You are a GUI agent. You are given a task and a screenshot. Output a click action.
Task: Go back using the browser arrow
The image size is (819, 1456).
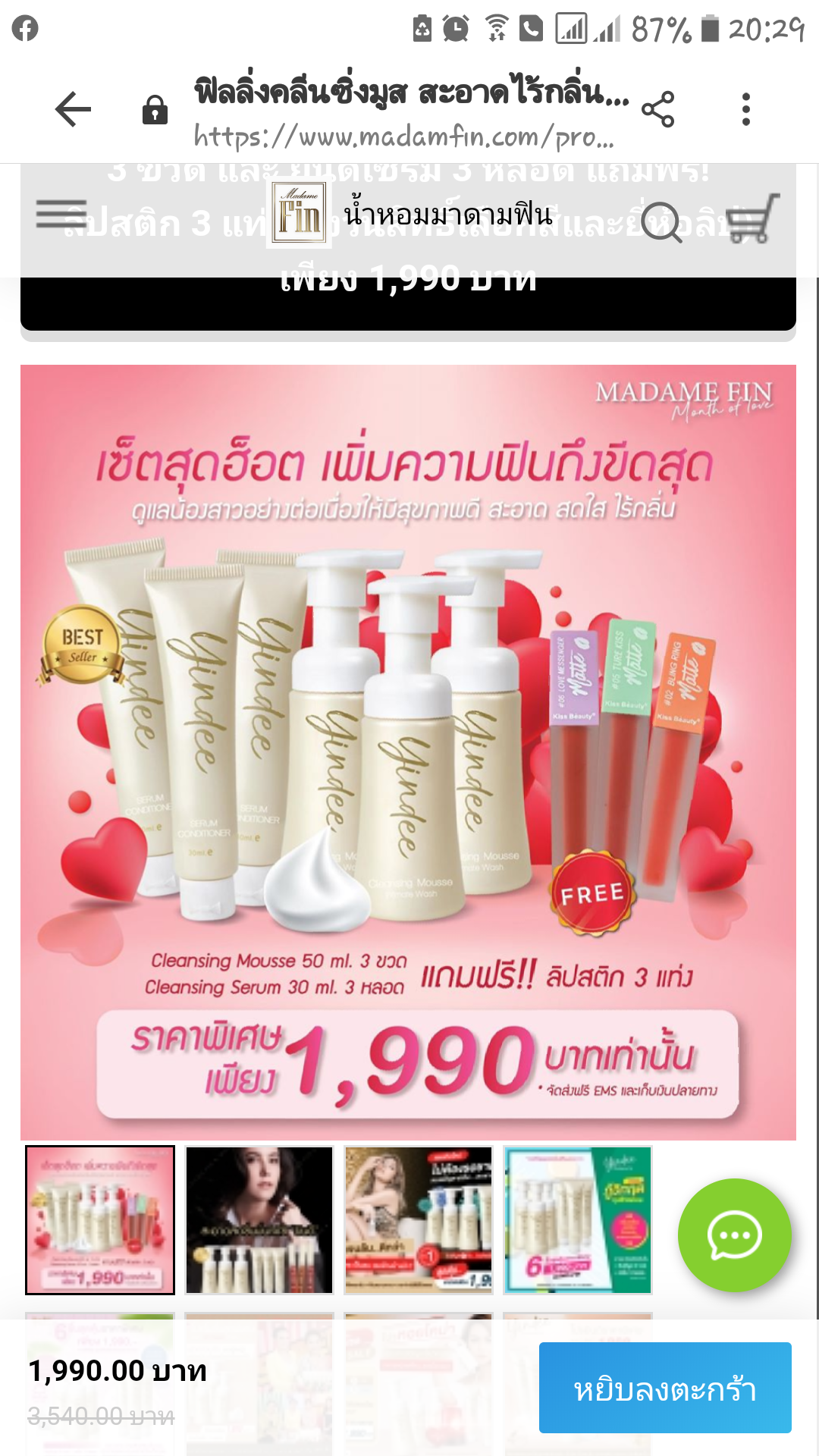74,109
